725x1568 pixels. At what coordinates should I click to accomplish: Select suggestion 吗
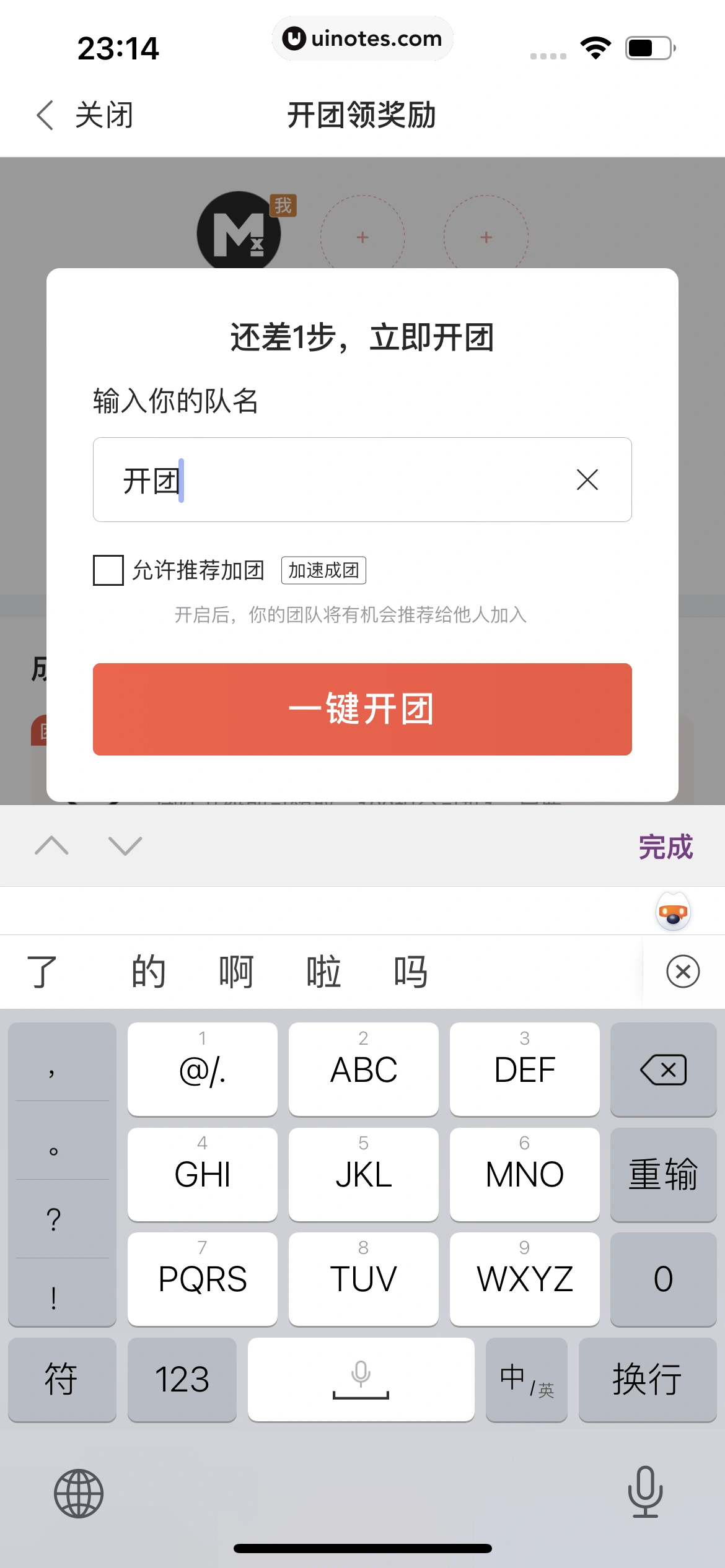pos(410,971)
